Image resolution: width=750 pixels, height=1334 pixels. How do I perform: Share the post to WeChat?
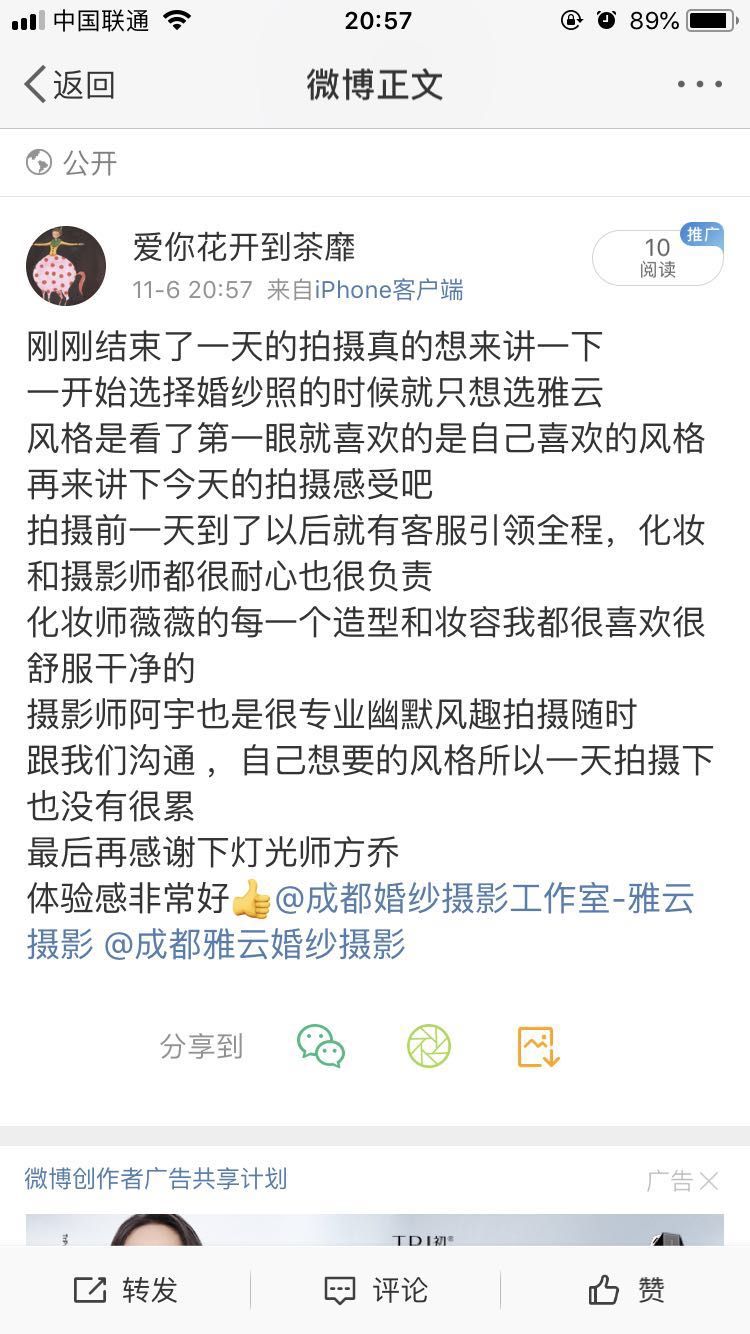pos(321,1046)
